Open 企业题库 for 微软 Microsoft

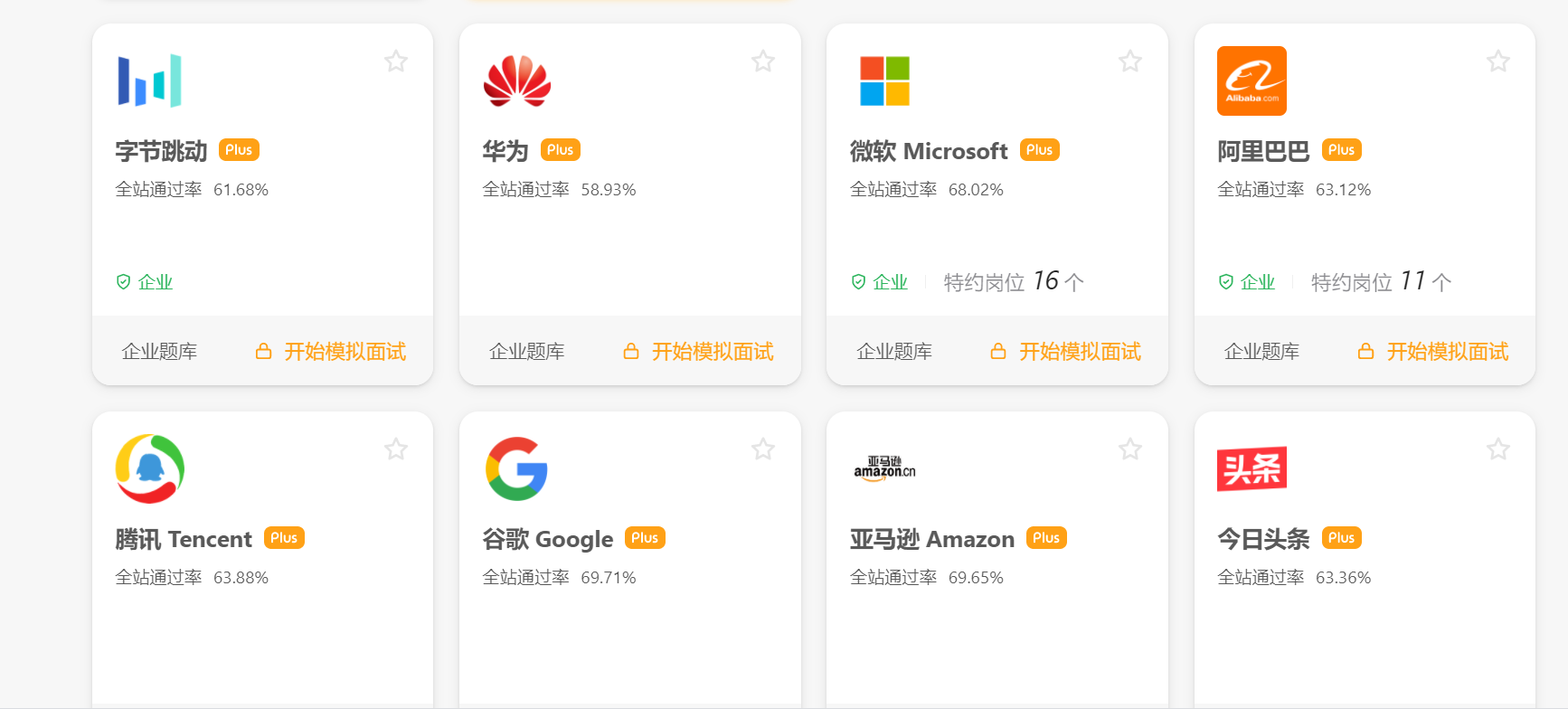894,352
